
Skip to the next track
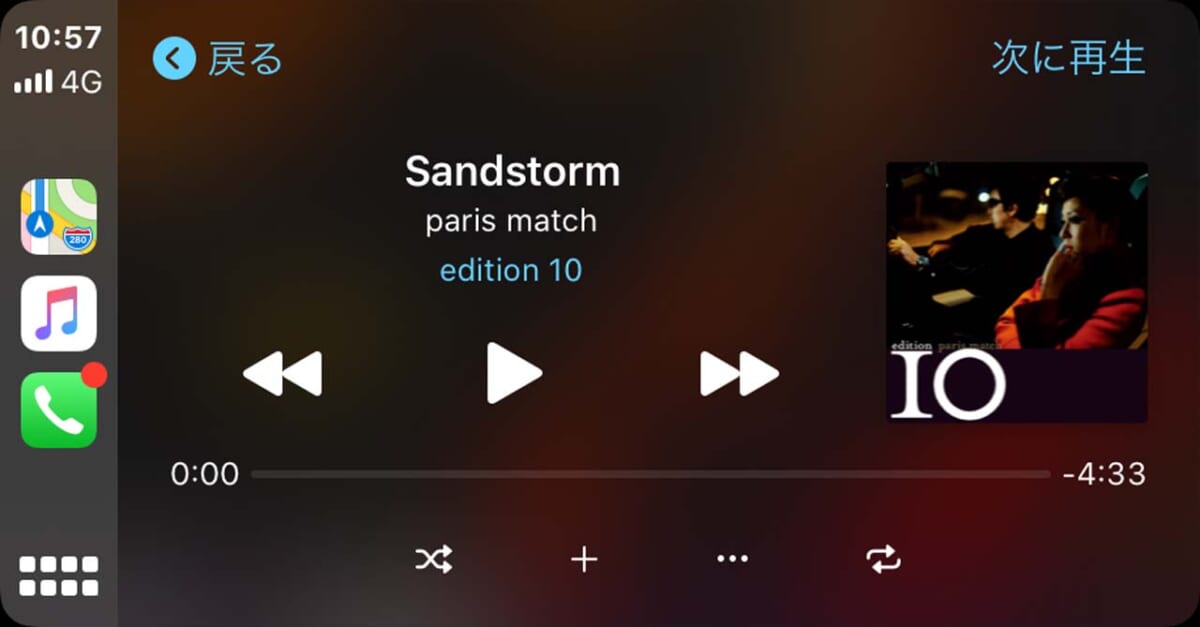(x=739, y=374)
